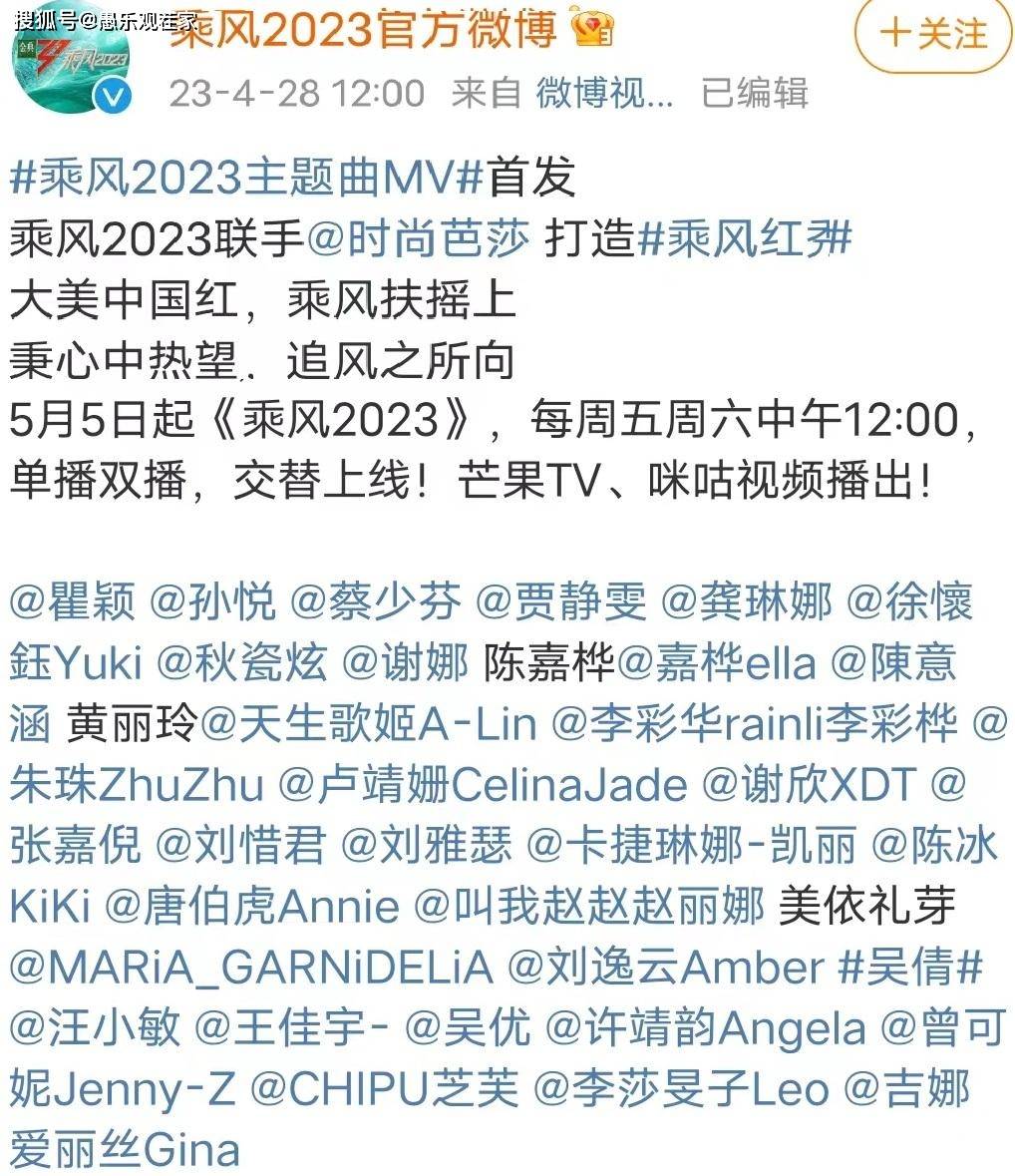Open @谢娜 mention link
The image size is (1015, 1176).
[x=404, y=663]
